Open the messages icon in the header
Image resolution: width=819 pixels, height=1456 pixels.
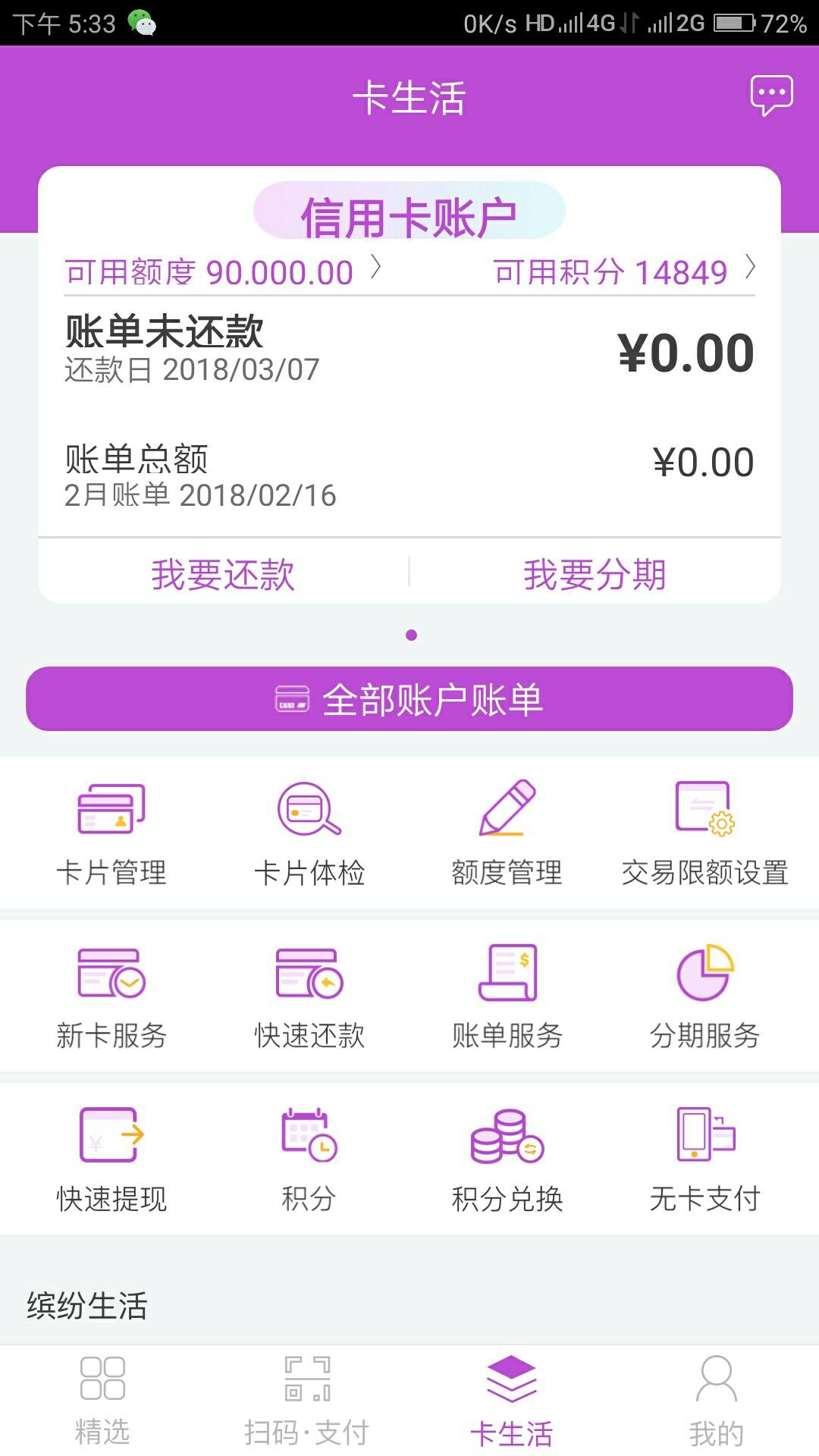(771, 96)
